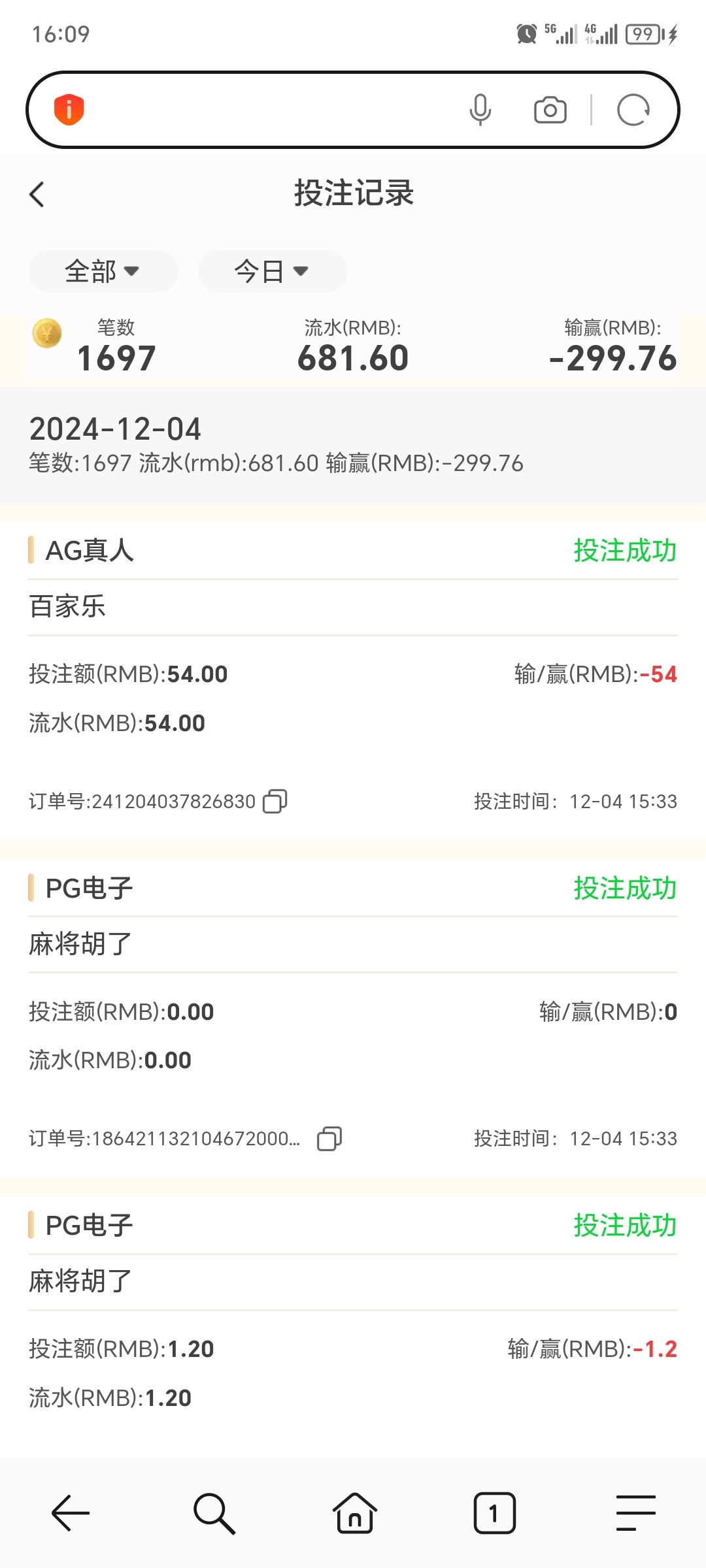Tap the refresh icon beside the address bar
Viewport: 706px width, 1568px height.
click(633, 110)
